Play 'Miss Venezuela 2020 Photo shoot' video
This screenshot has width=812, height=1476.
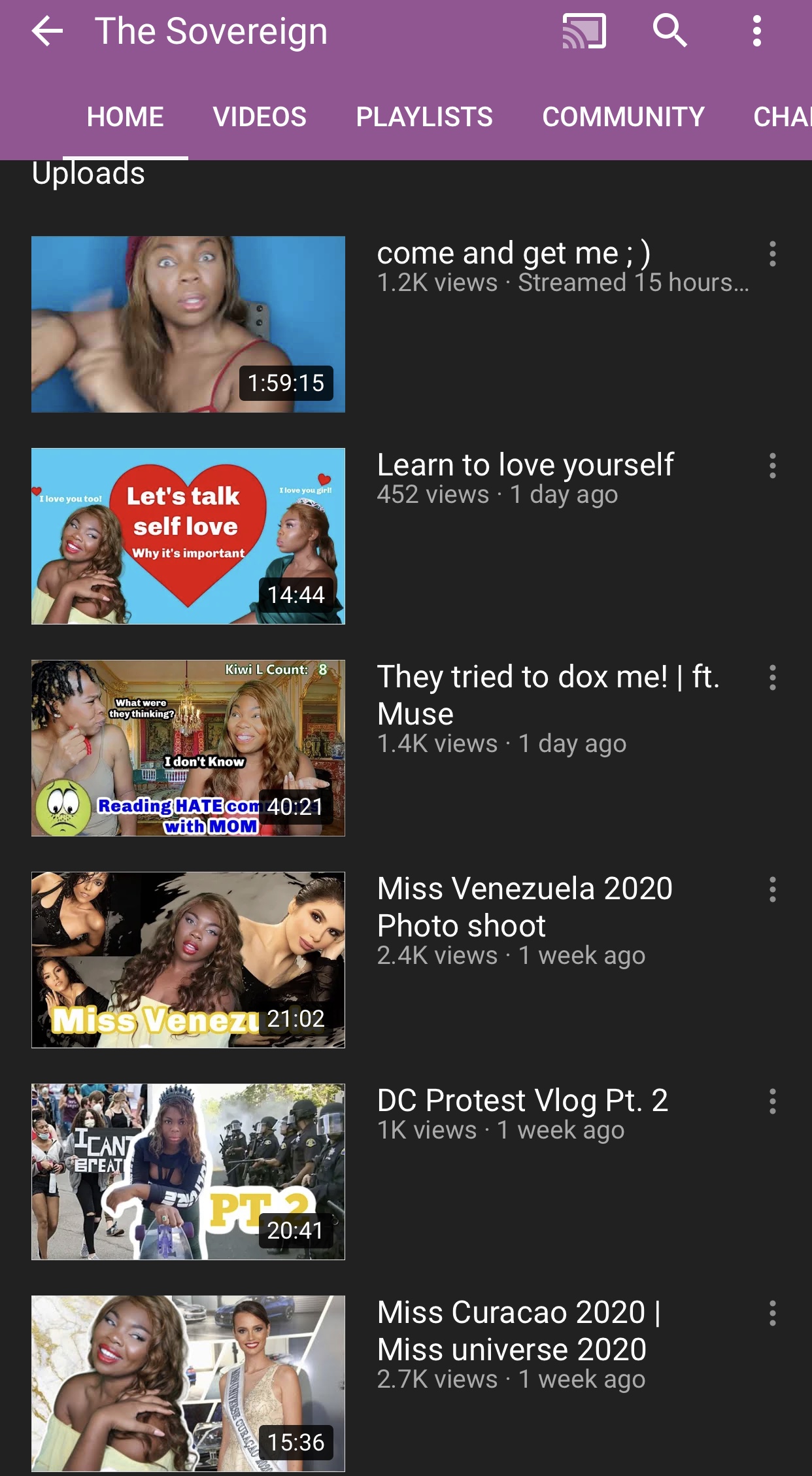tap(188, 960)
